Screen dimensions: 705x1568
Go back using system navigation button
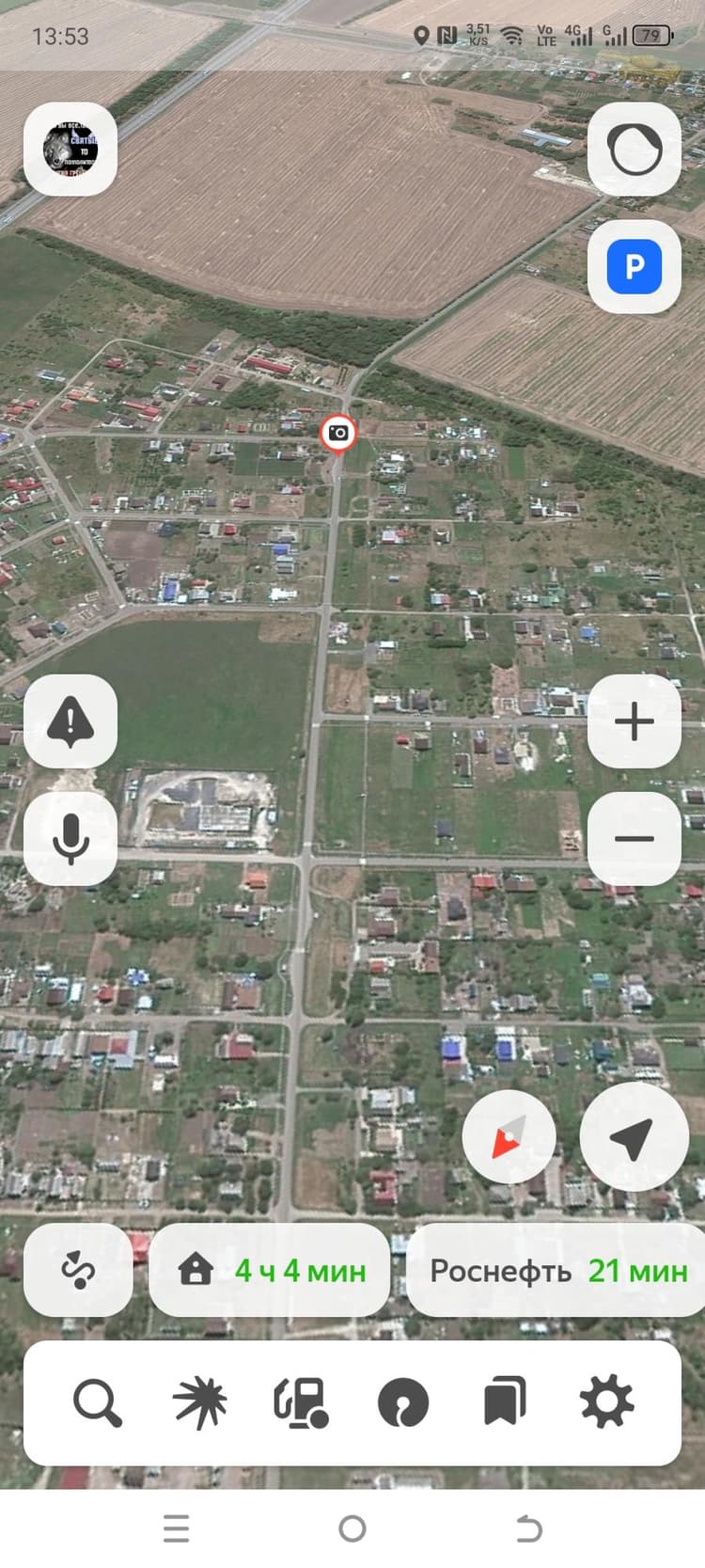tap(529, 1528)
